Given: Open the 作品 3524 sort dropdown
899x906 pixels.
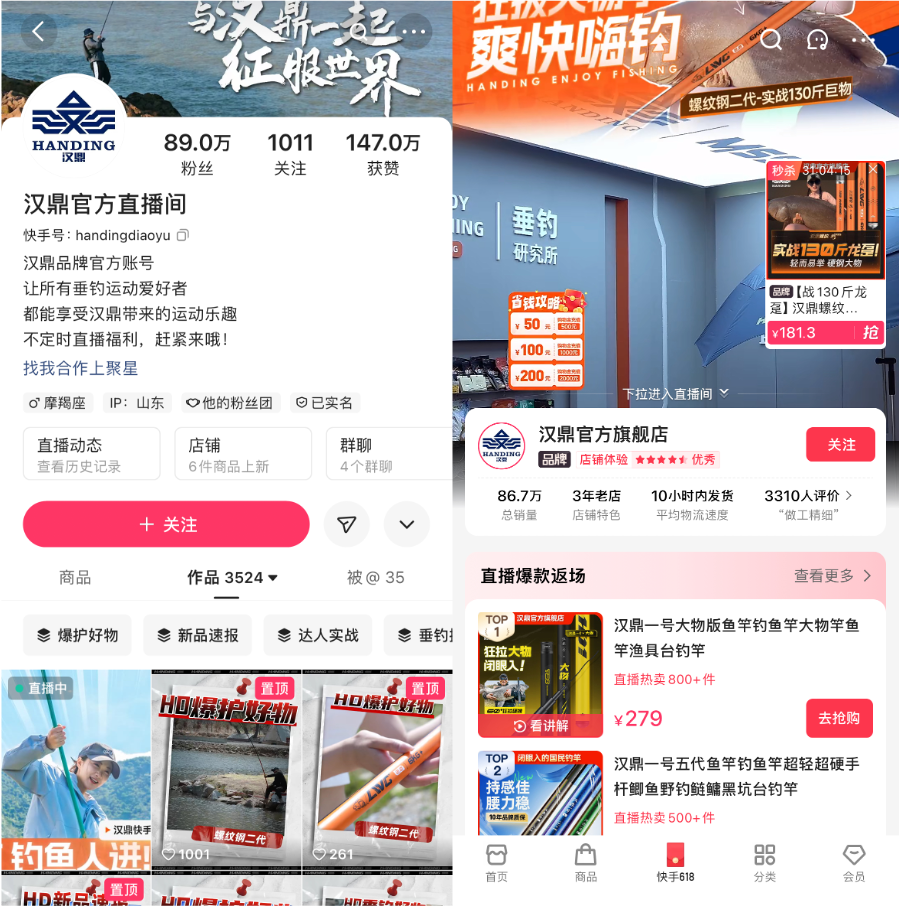Looking at the screenshot, I should 233,577.
